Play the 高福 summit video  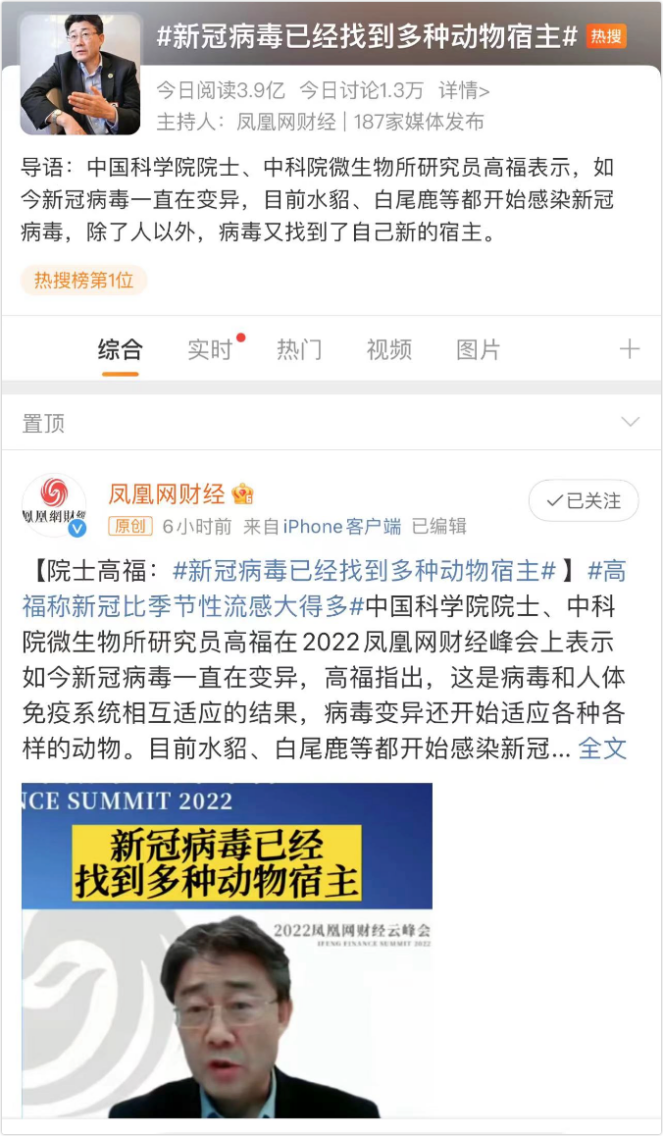coord(227,950)
